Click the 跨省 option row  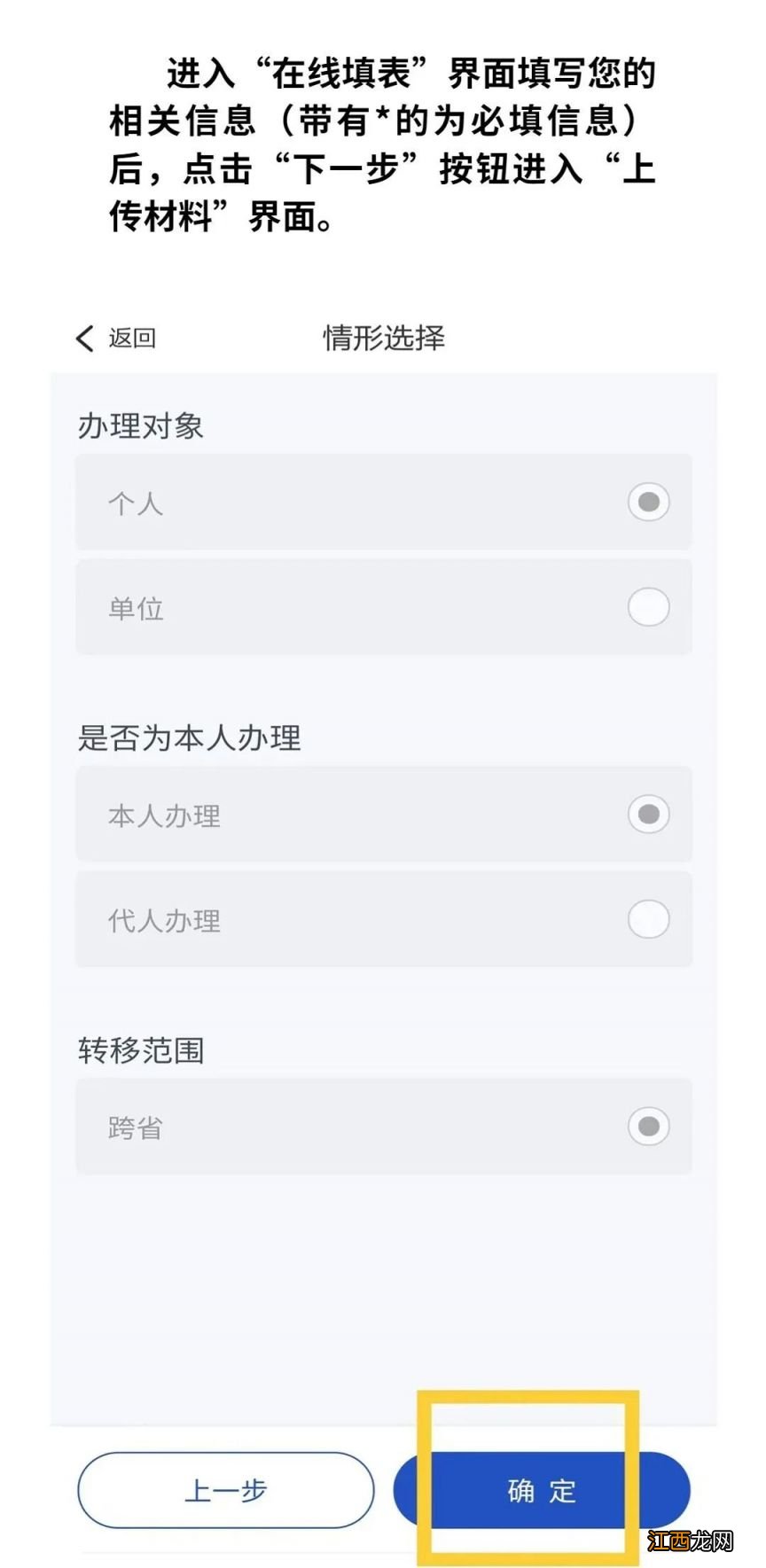point(384,1127)
